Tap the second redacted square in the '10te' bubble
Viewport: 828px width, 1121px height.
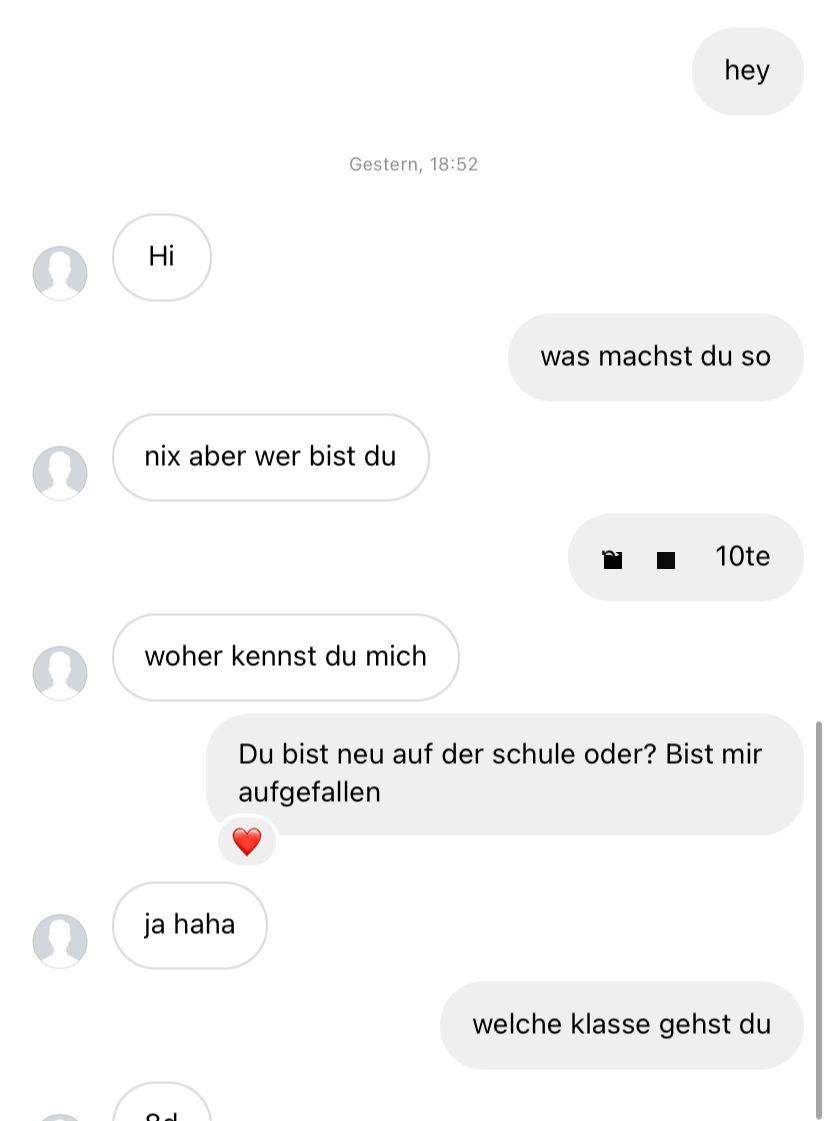[666, 560]
